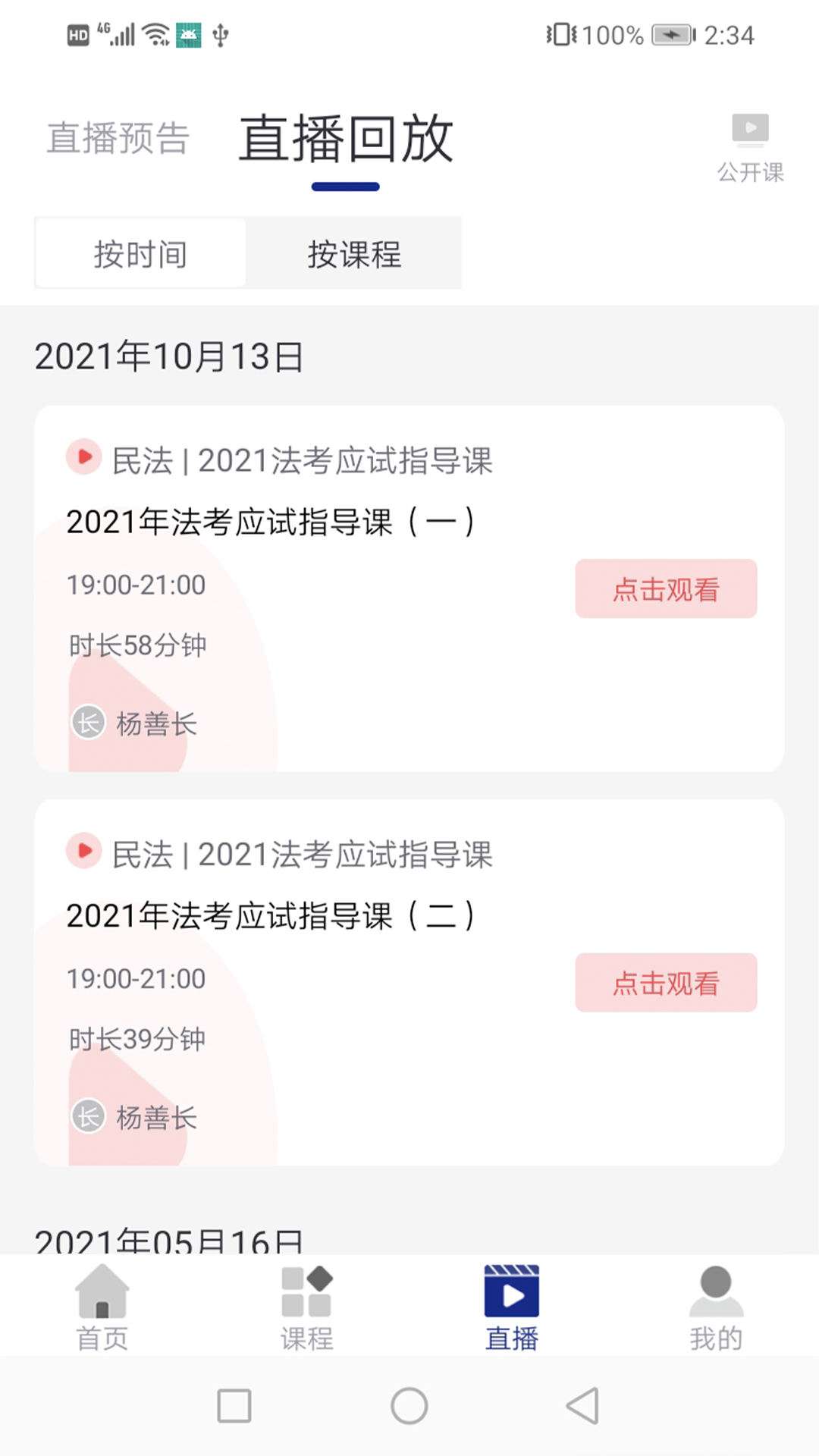Viewport: 819px width, 1456px height.
Task: Tap the battery indicator in status bar
Action: tap(670, 33)
